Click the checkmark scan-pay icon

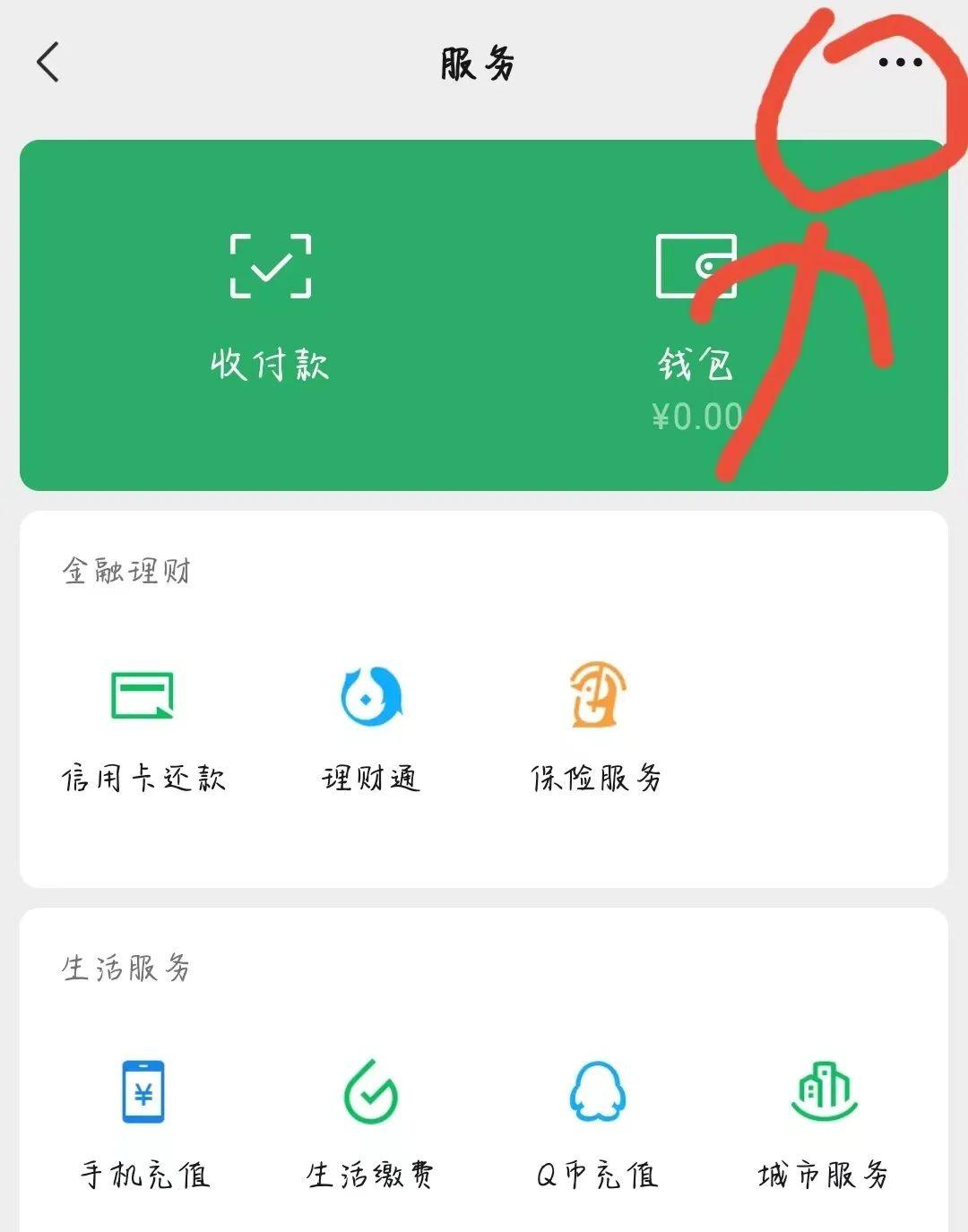tap(271, 267)
